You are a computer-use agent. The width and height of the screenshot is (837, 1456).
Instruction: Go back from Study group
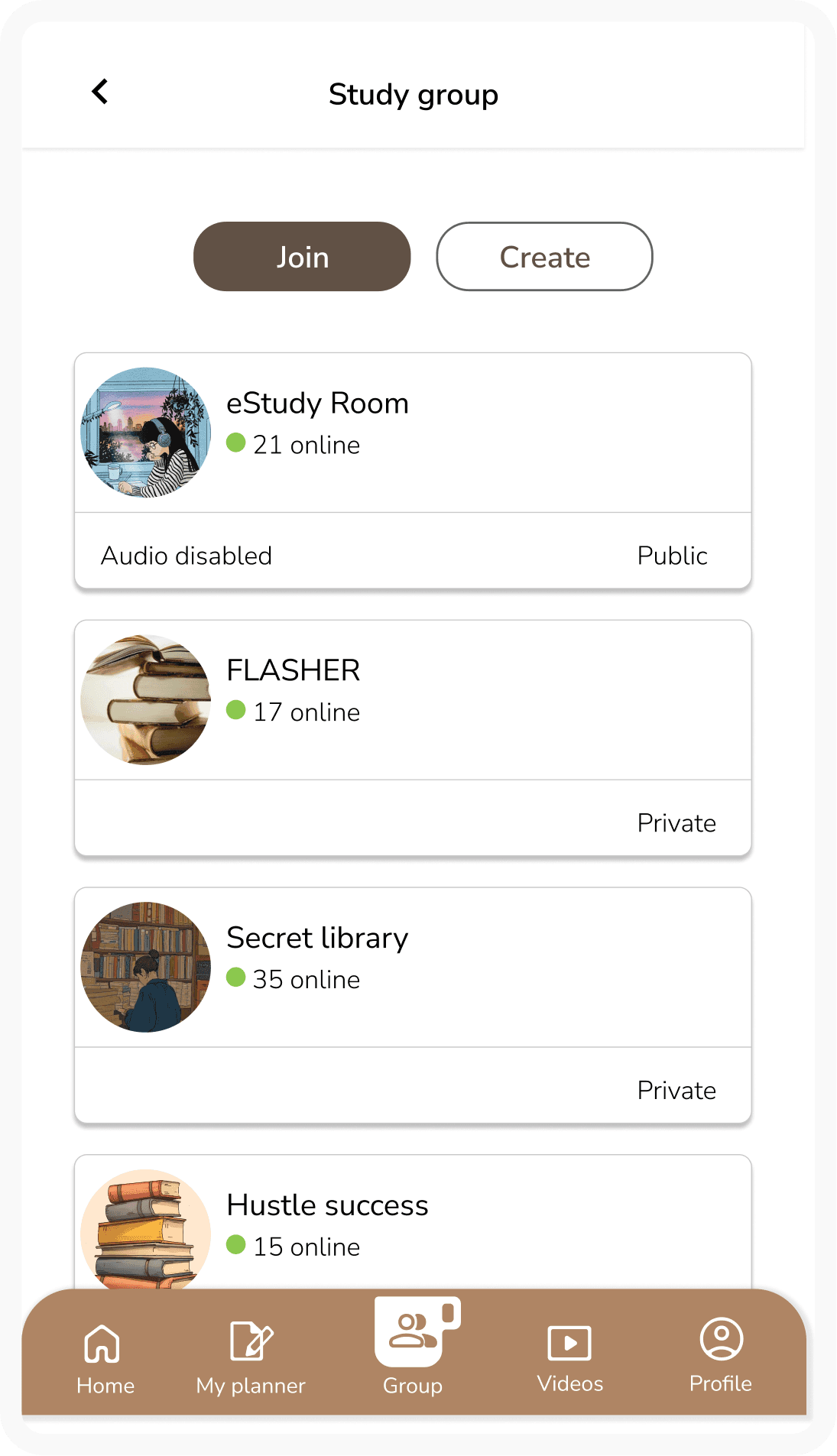pyautogui.click(x=100, y=92)
